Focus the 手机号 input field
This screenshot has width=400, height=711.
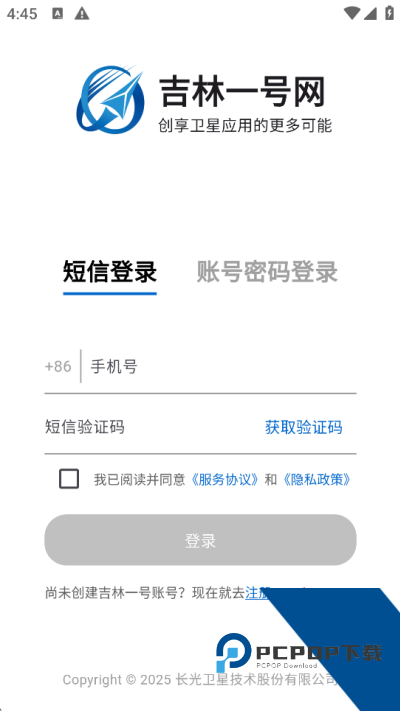pos(222,366)
